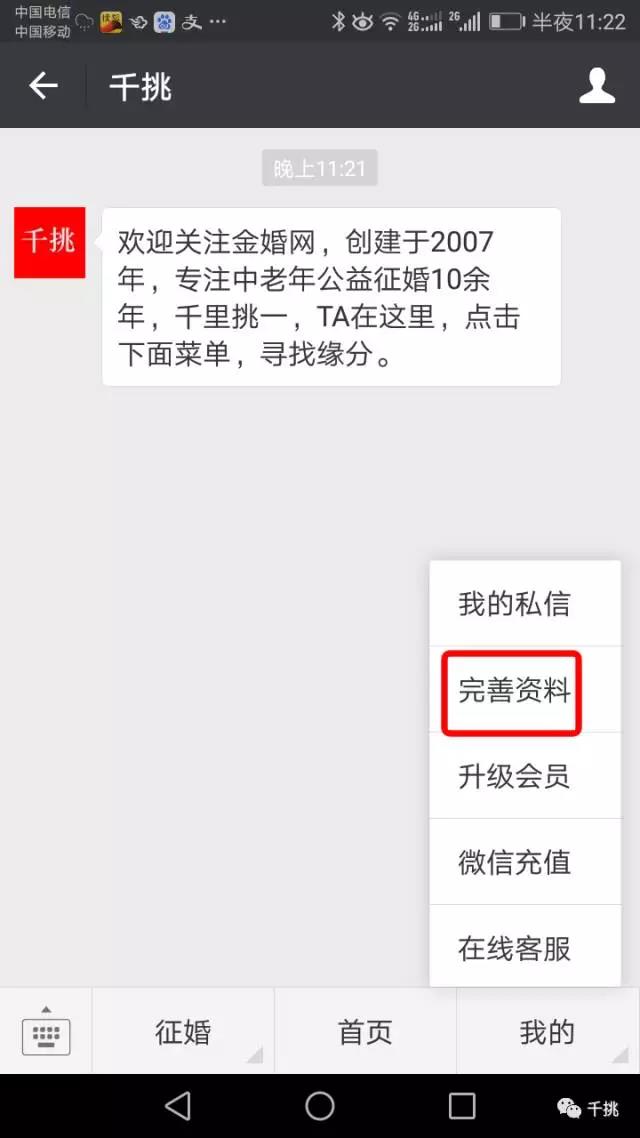This screenshot has height=1138, width=640.
Task: Open the account profile icon
Action: (597, 86)
